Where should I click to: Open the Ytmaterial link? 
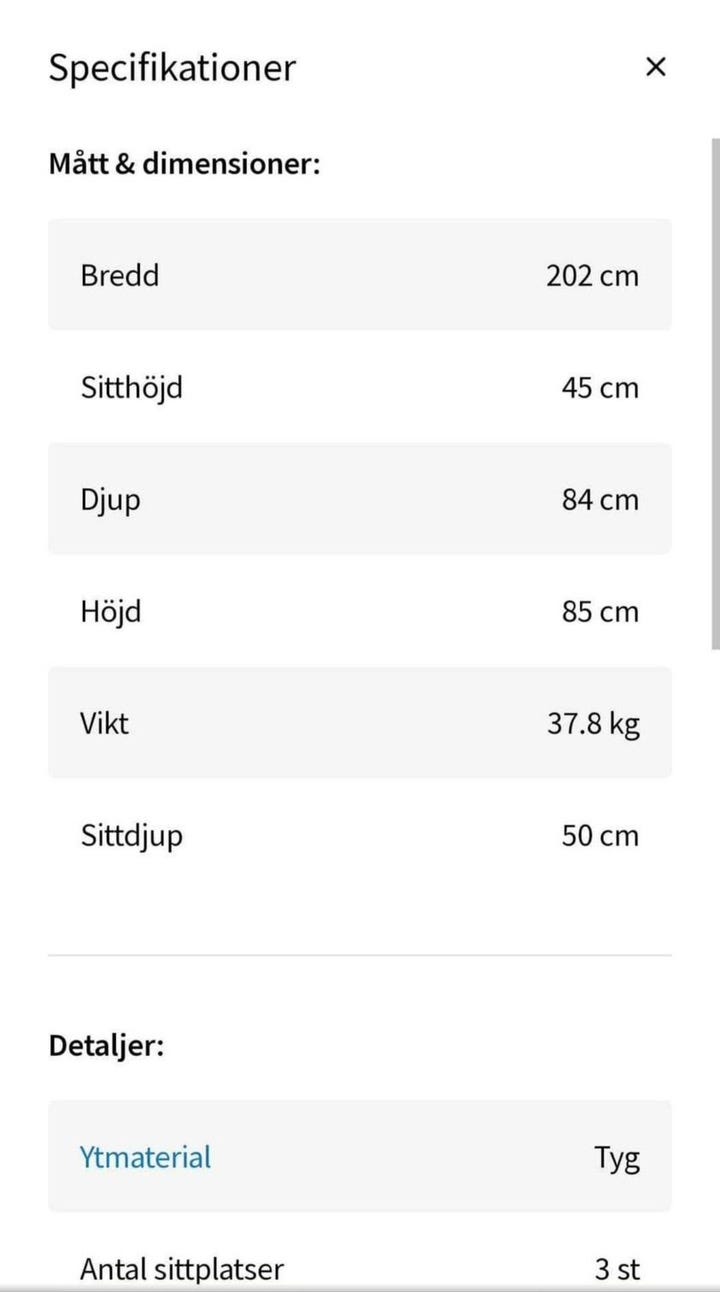click(x=146, y=1158)
